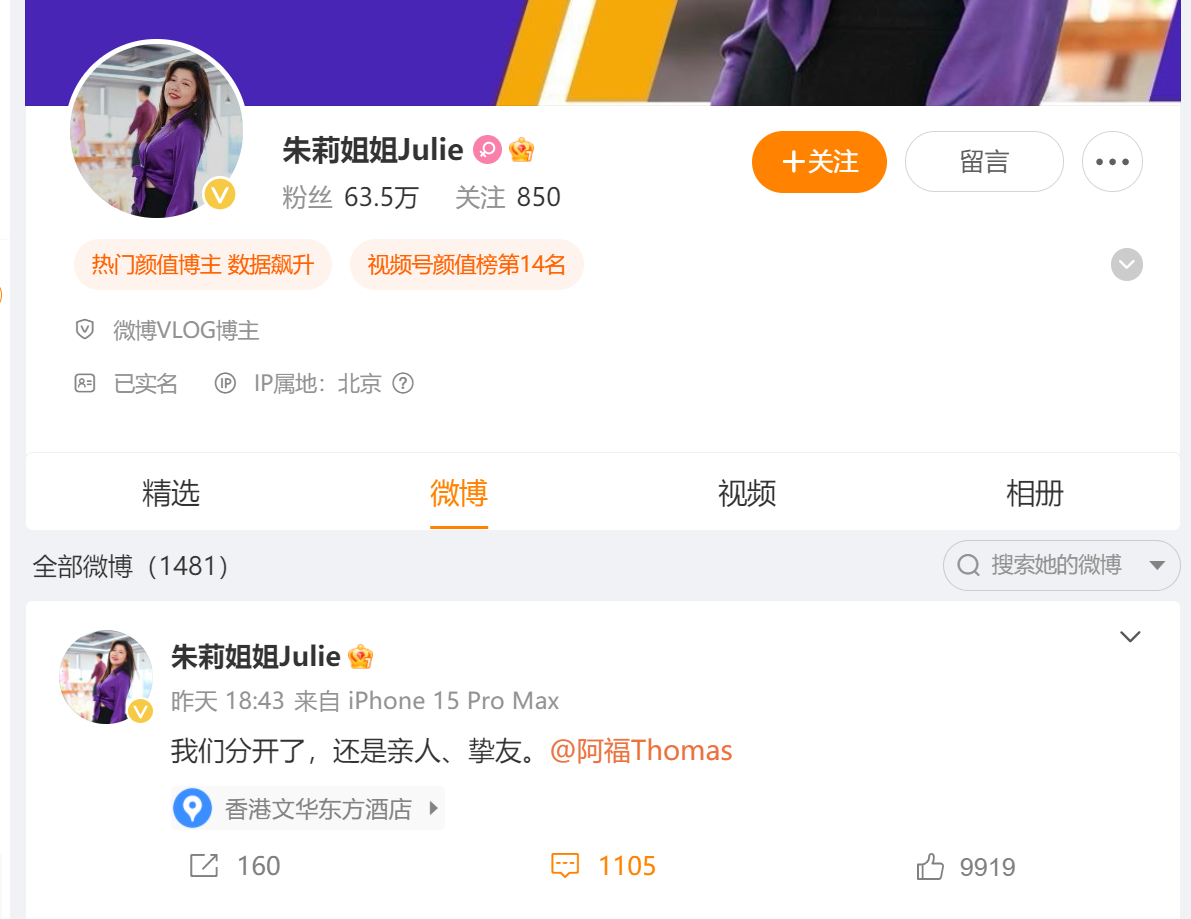Open the 留言 message button
Image resolution: width=1191 pixels, height=919 pixels.
[x=983, y=162]
